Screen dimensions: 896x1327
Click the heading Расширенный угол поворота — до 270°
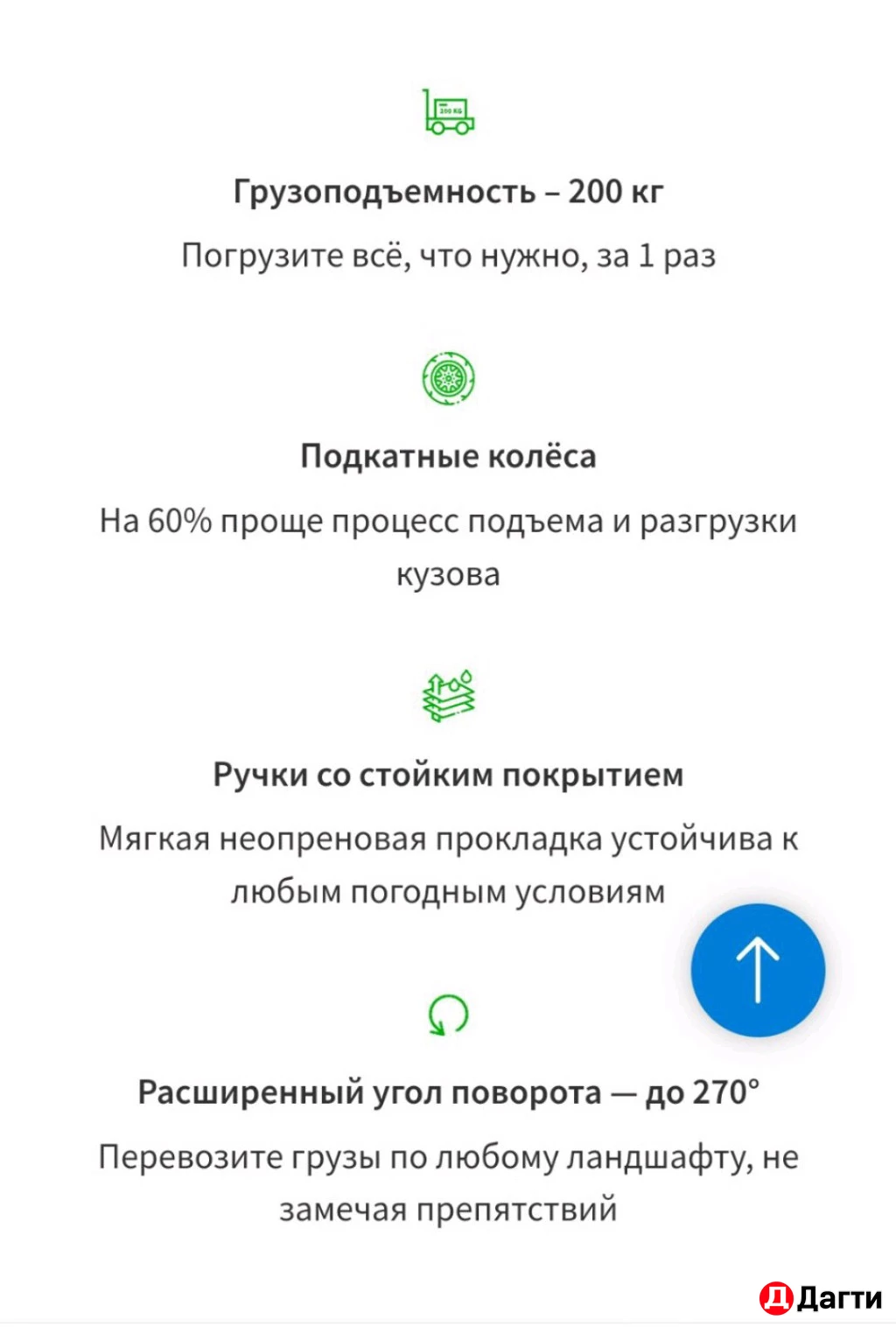pyautogui.click(x=448, y=1092)
